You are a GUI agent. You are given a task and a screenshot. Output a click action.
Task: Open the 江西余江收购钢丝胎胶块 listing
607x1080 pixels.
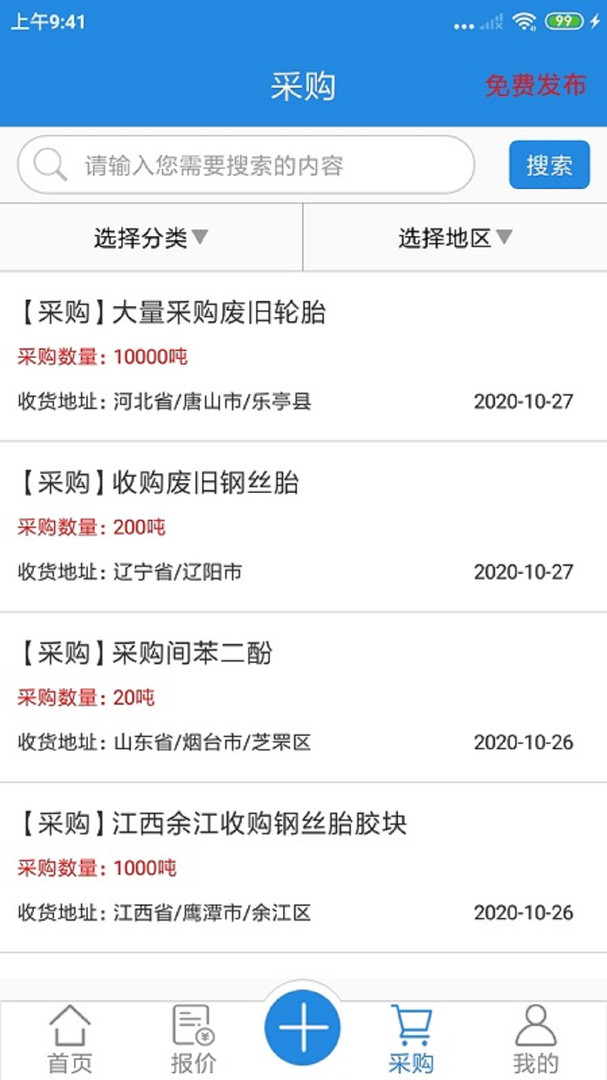pos(303,868)
